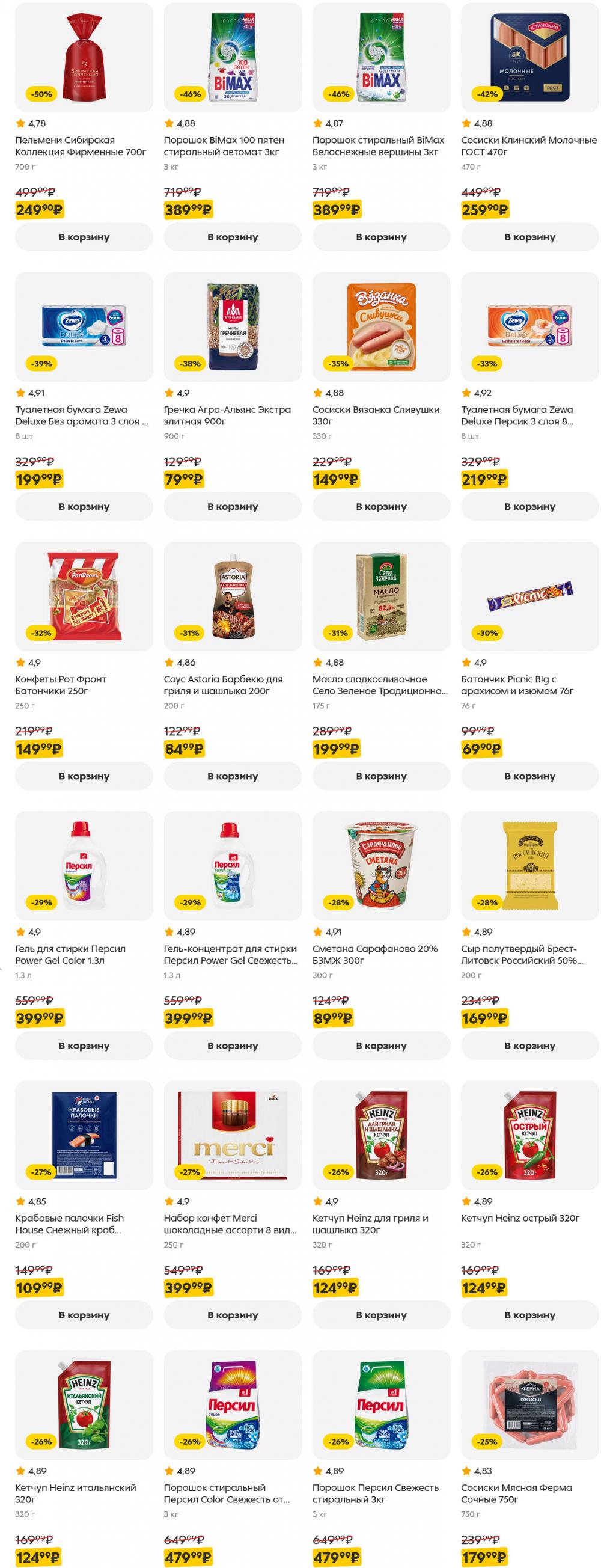Open Fish House crab sticks product
Screen dimensions: 601x1568
(x=84, y=1135)
